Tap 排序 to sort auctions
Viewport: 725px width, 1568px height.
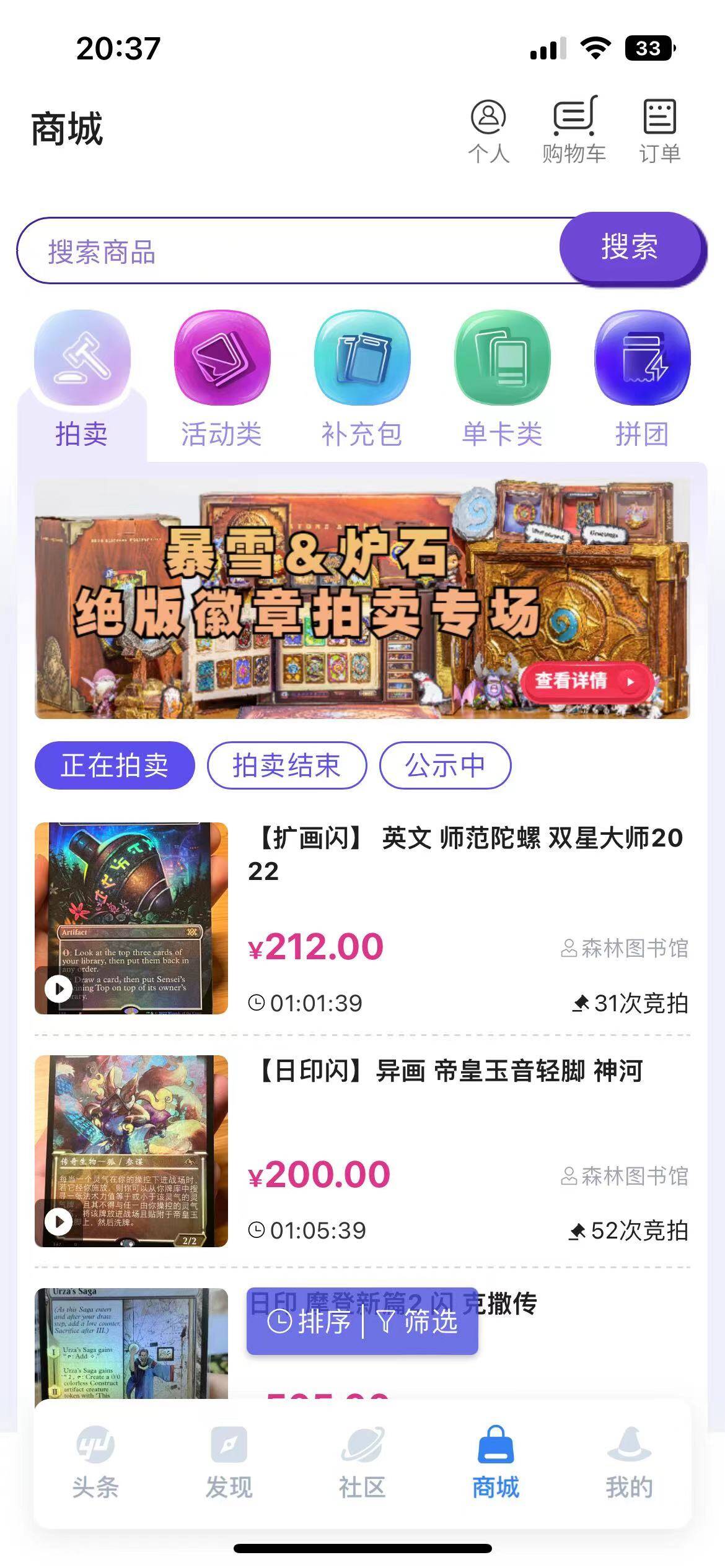pyautogui.click(x=310, y=1322)
